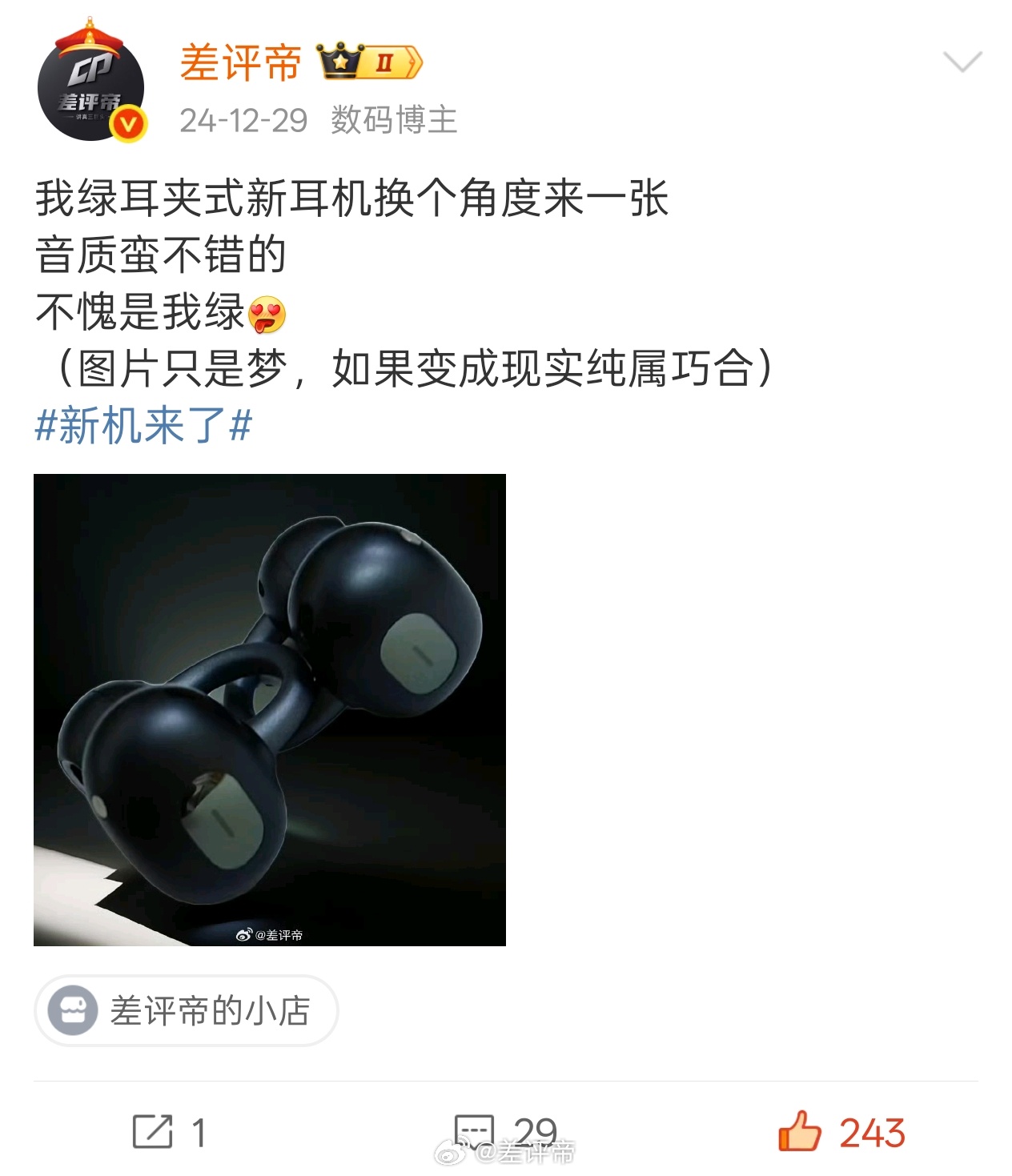The width and height of the screenshot is (1012, 1176).
Task: Open 差评帝的小店 shop chip
Action: (x=186, y=1010)
